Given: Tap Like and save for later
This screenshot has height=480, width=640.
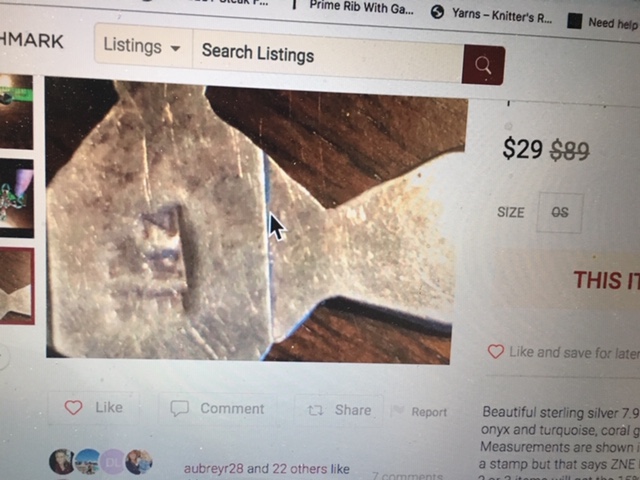Looking at the screenshot, I should tap(560, 352).
